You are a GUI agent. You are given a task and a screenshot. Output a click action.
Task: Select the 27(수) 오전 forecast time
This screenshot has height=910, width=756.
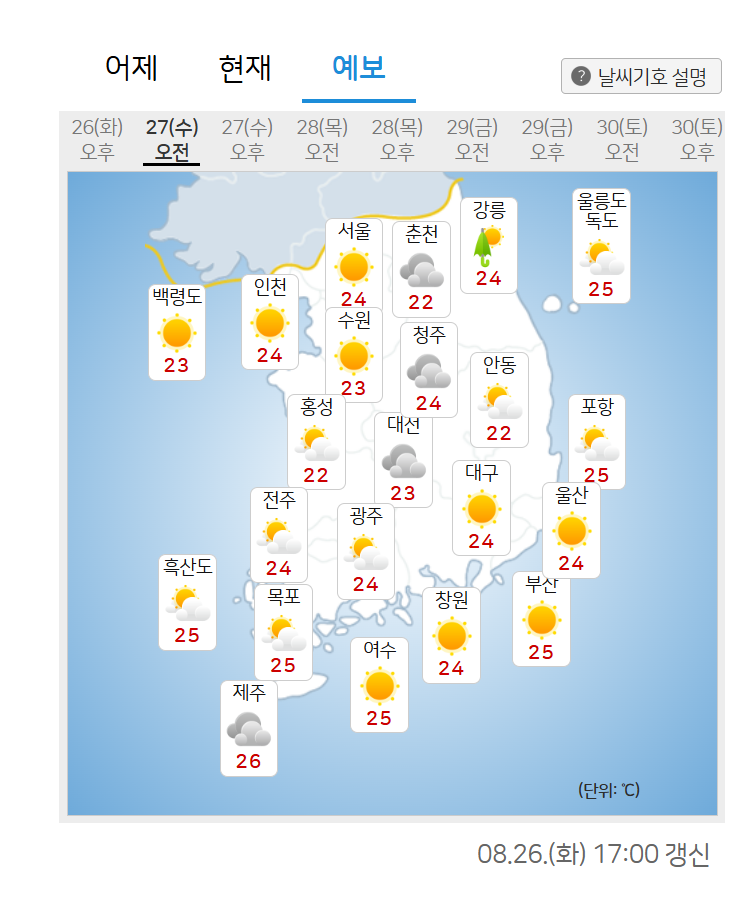coord(172,139)
